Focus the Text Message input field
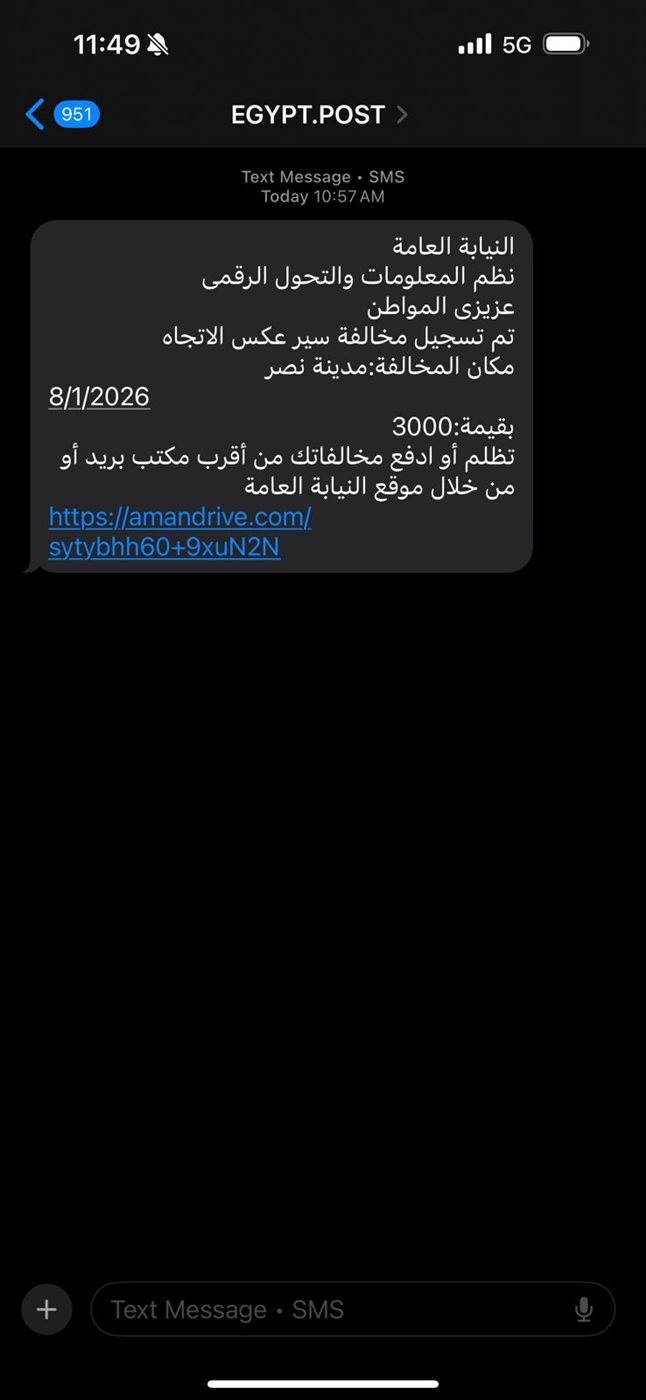This screenshot has height=1400, width=646. (330, 1310)
